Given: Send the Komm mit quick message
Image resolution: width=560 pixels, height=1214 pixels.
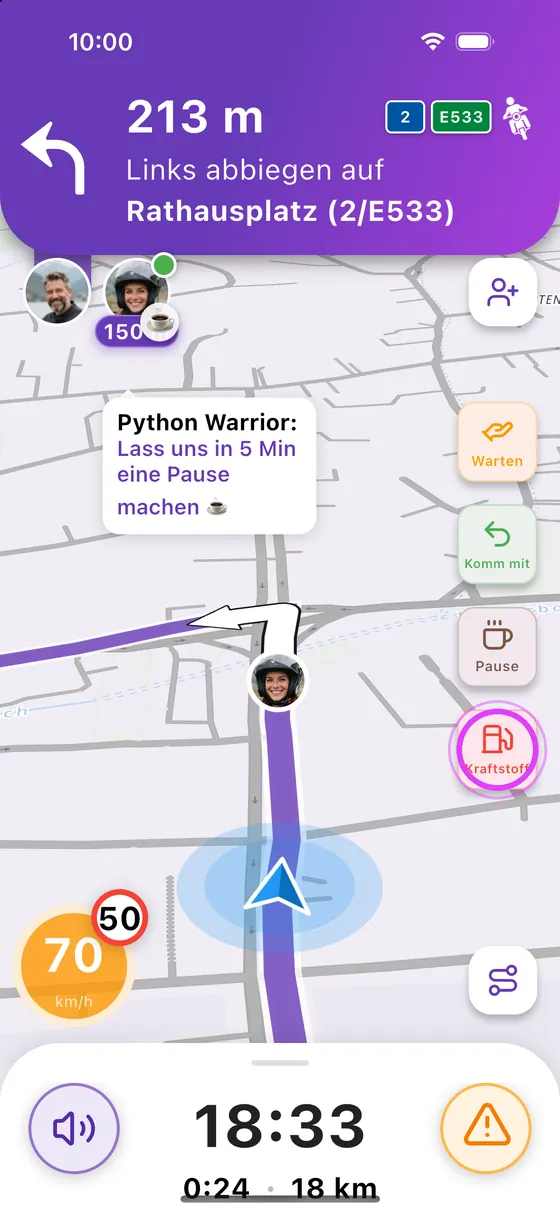Looking at the screenshot, I should click(x=497, y=544).
